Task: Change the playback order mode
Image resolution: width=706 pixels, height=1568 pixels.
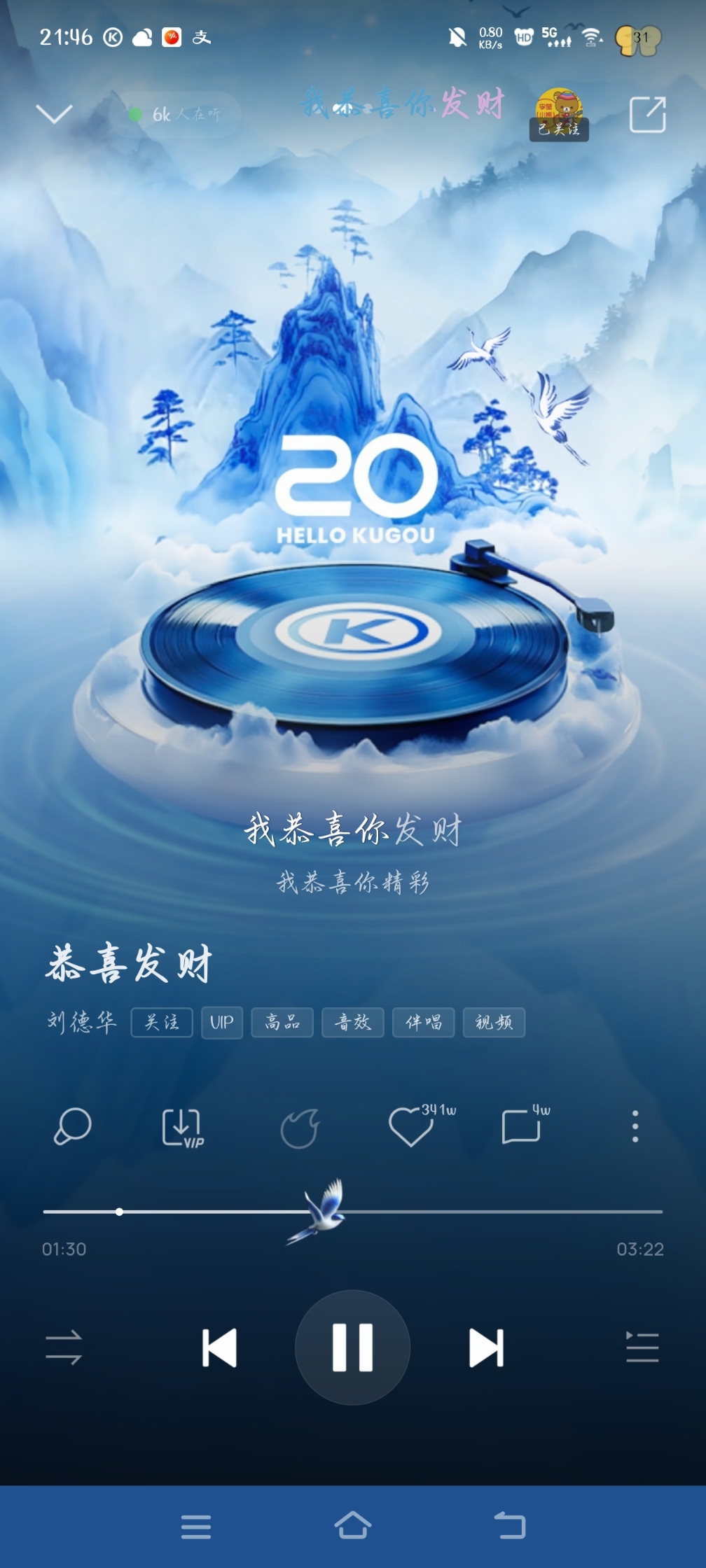Action: pyautogui.click(x=64, y=1347)
